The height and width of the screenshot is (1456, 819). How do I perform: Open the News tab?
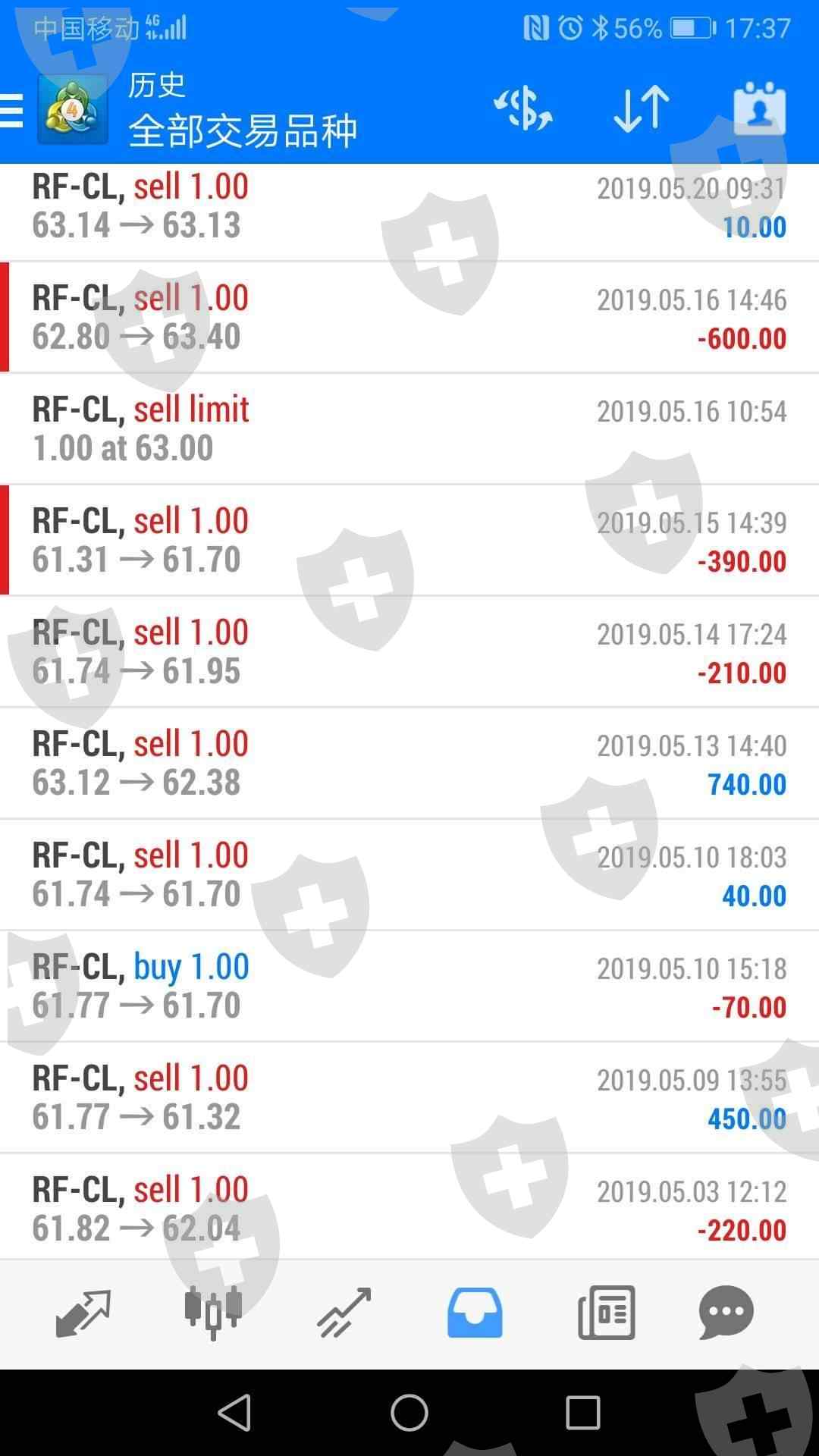606,1313
